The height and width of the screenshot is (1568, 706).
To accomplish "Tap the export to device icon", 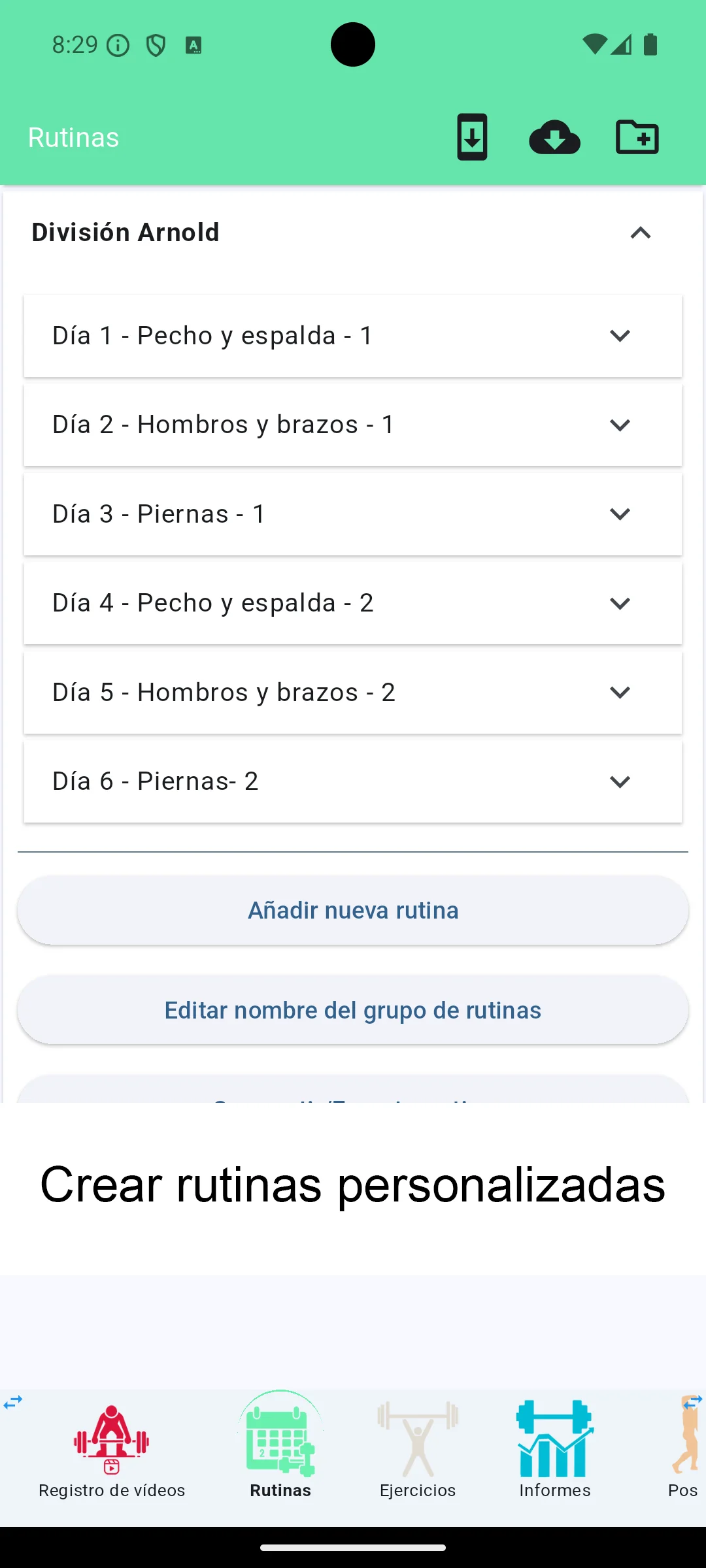I will (472, 137).
